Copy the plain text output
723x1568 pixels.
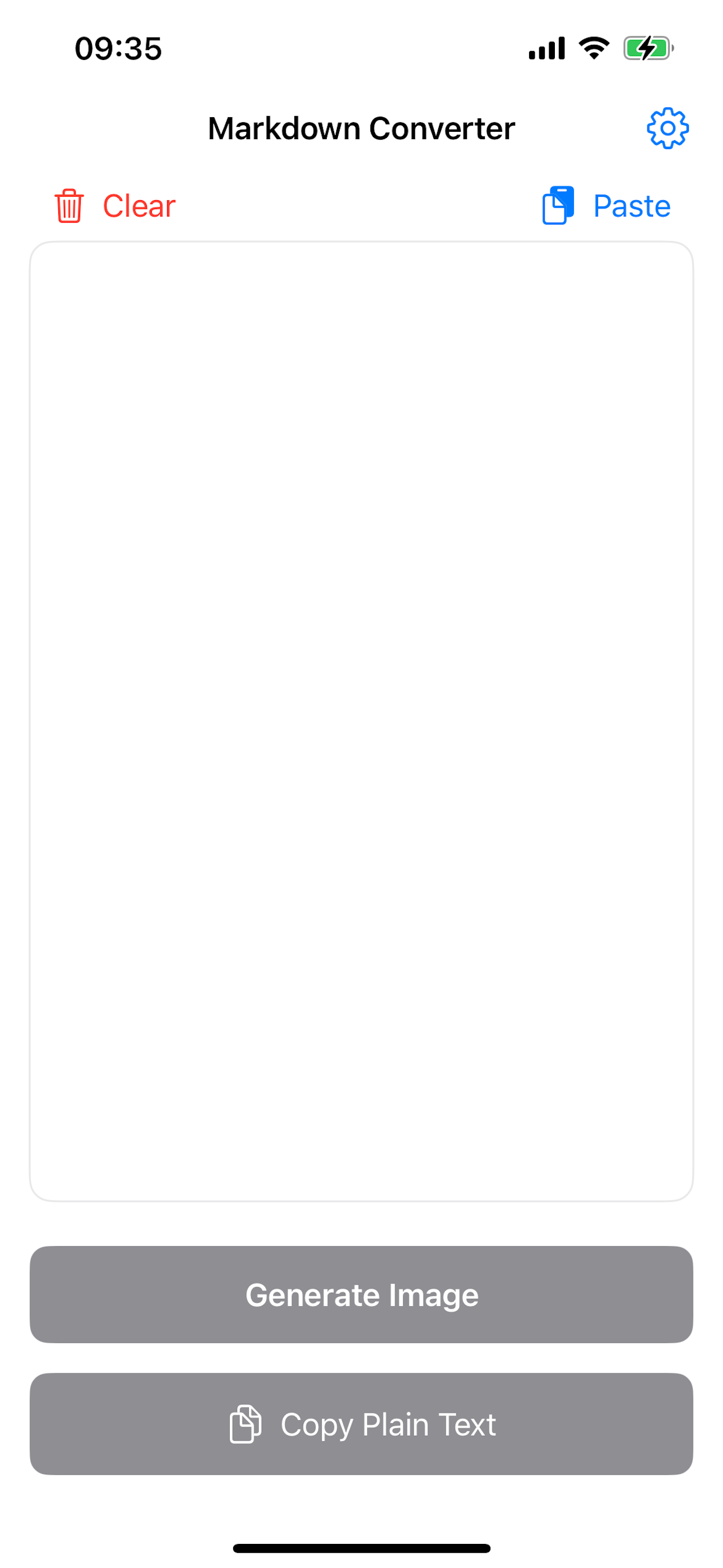361,1424
